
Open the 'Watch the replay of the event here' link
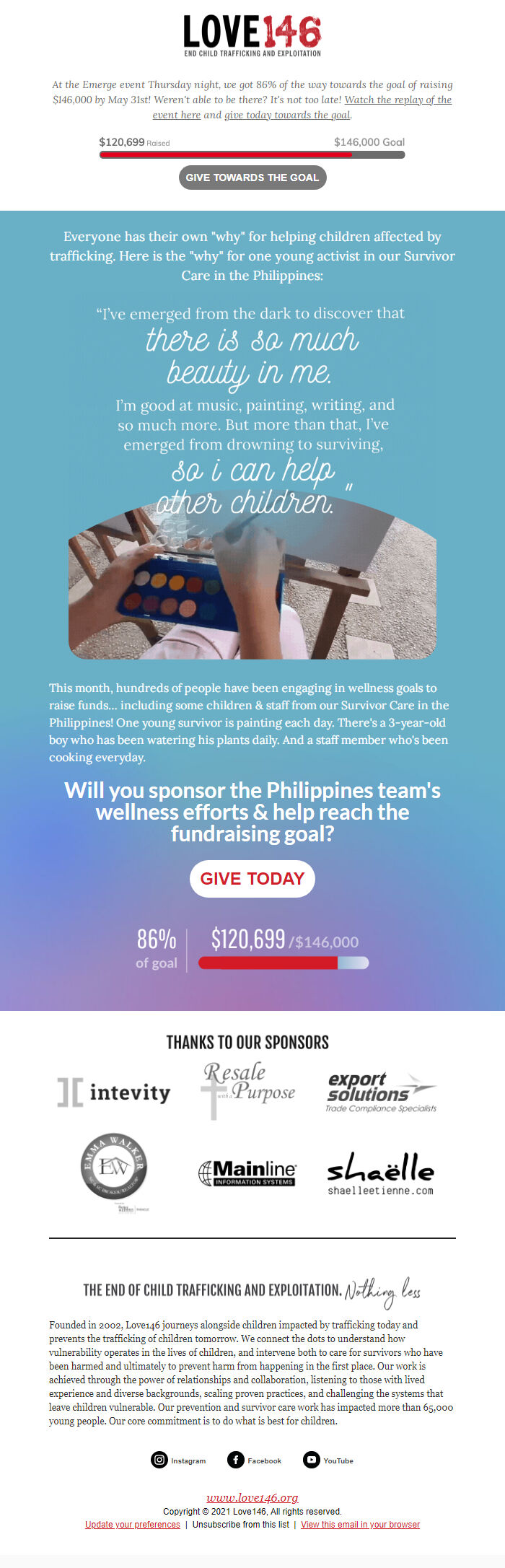point(398,100)
